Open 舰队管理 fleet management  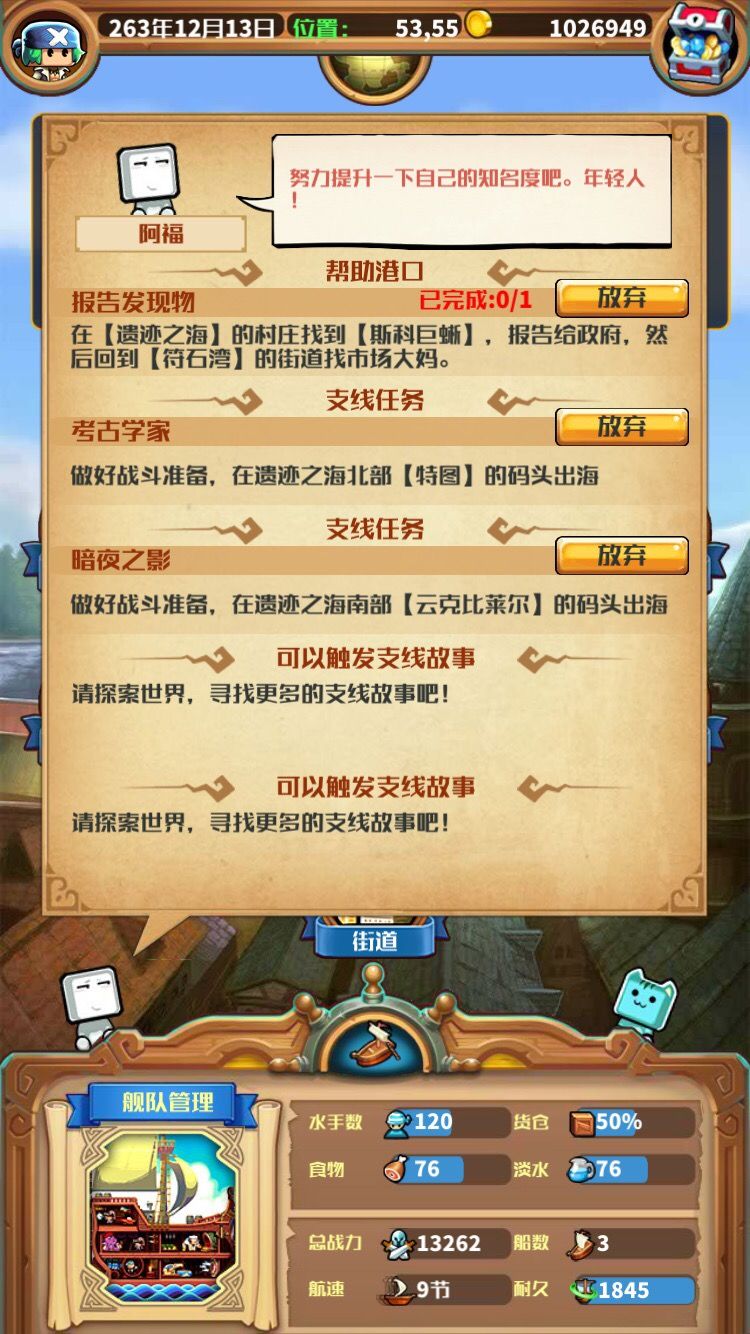pyautogui.click(x=167, y=1103)
